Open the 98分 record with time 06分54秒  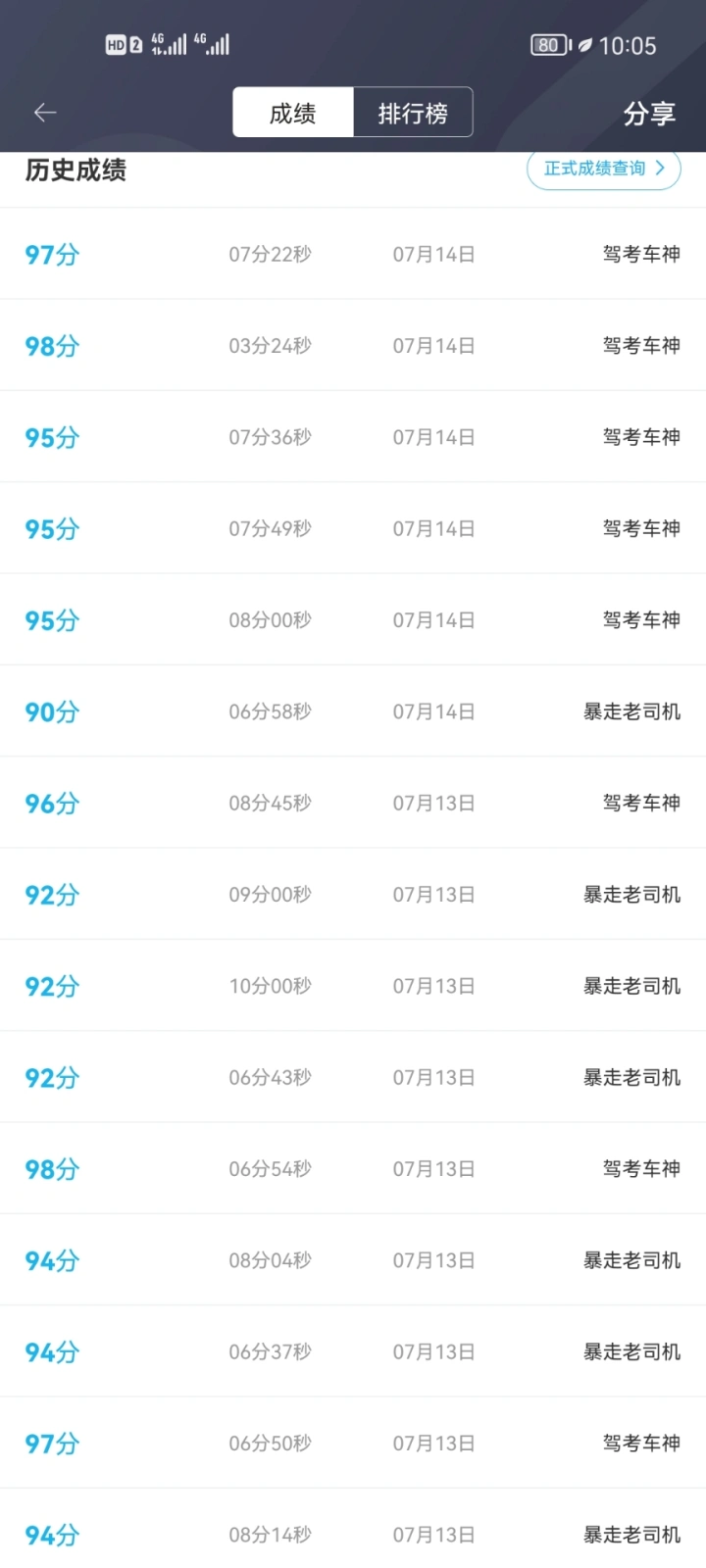pos(353,1168)
